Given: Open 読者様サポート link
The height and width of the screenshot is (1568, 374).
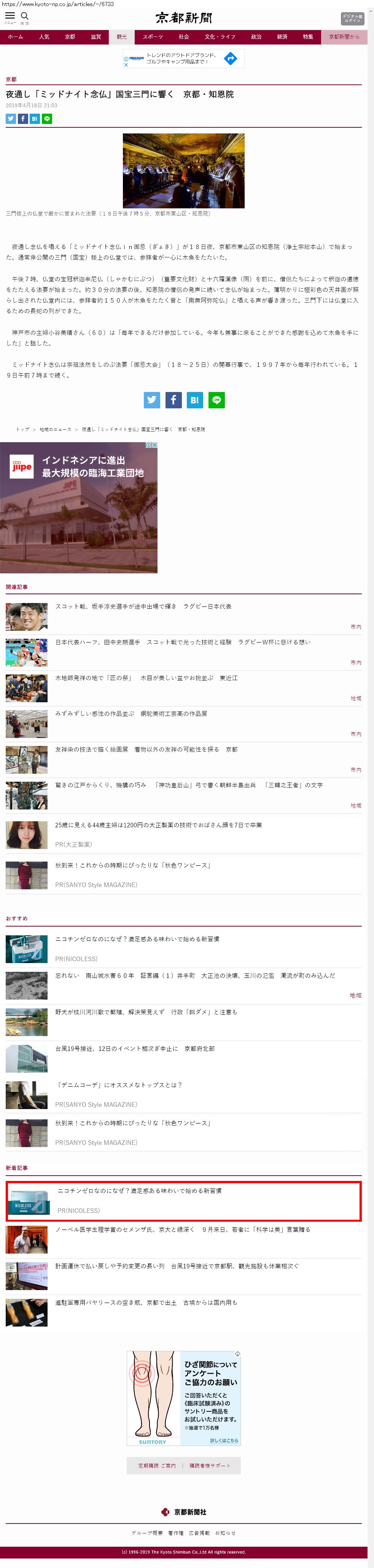Looking at the screenshot, I should [x=210, y=1465].
